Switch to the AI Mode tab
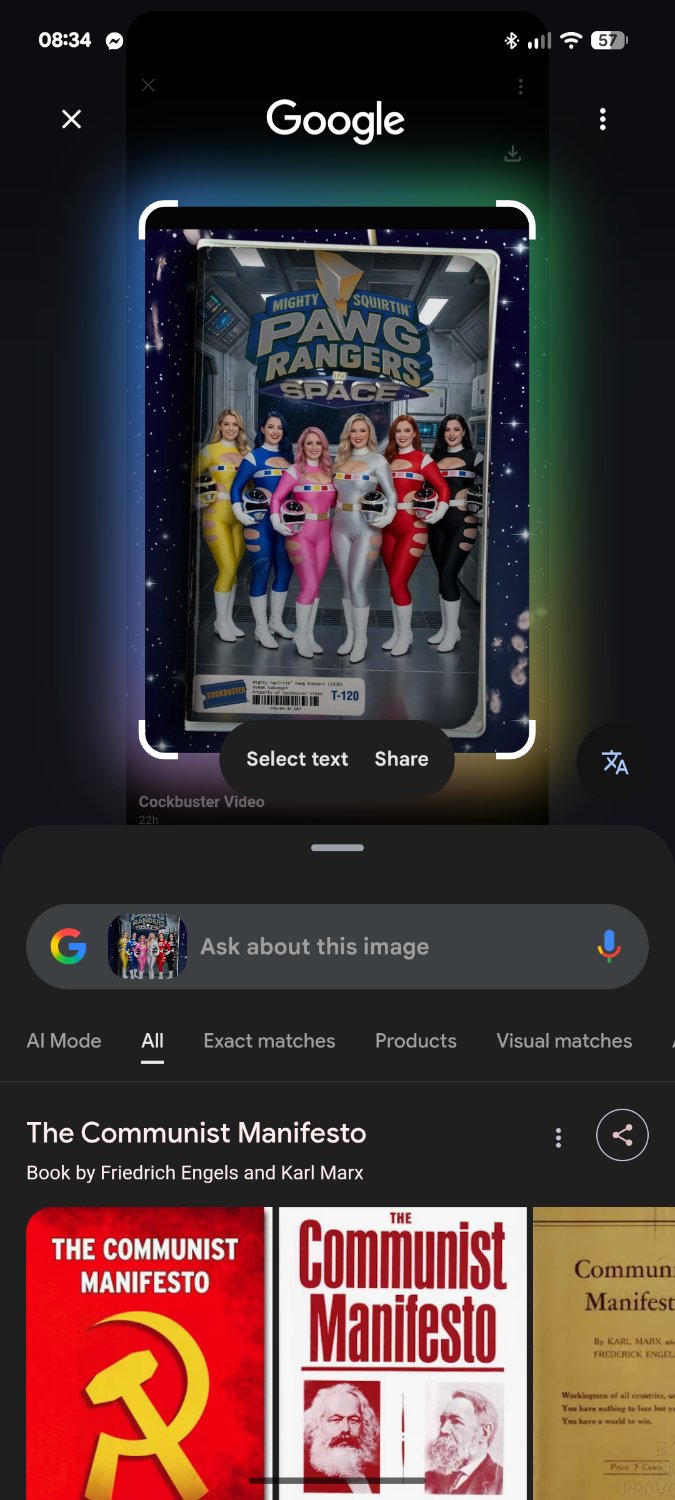 coord(64,1041)
